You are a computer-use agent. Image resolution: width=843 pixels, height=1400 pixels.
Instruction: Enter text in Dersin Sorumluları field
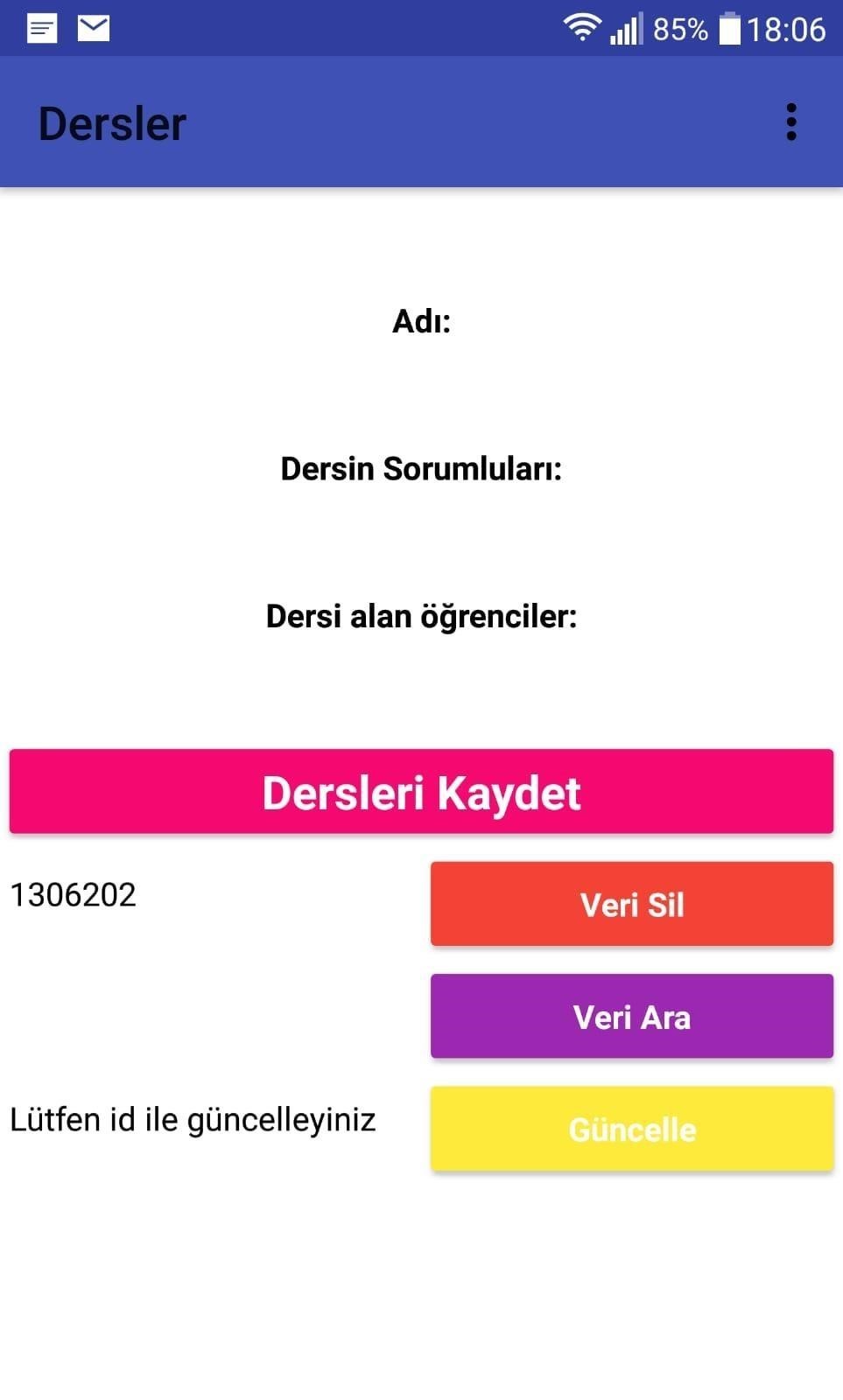tap(421, 469)
